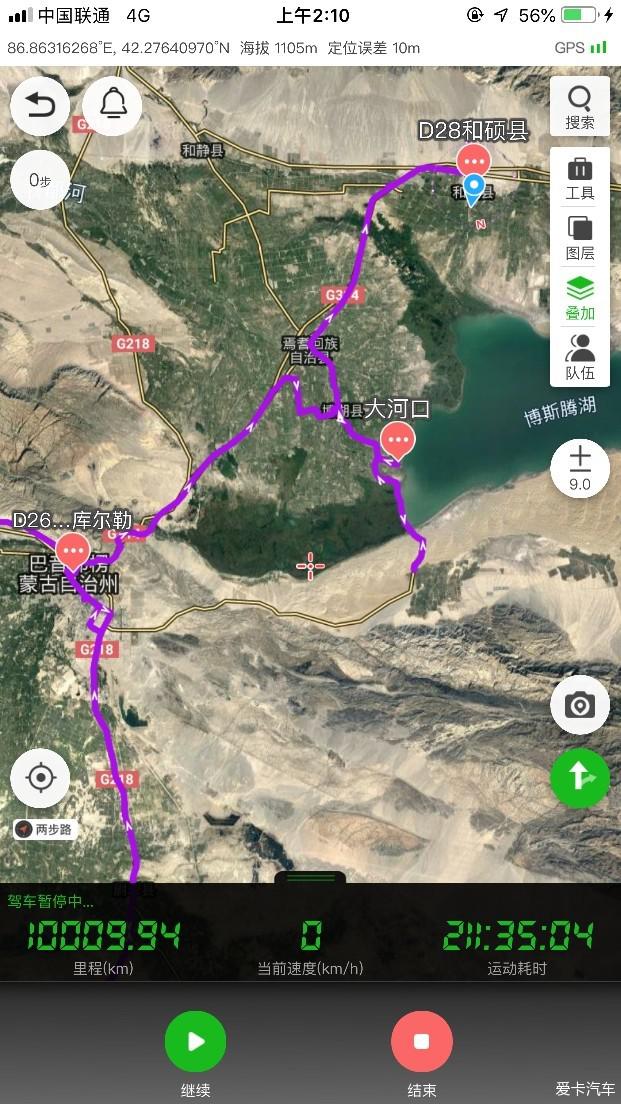This screenshot has width=621, height=1104.
Task: Open the 工具 toolbox
Action: click(x=580, y=178)
